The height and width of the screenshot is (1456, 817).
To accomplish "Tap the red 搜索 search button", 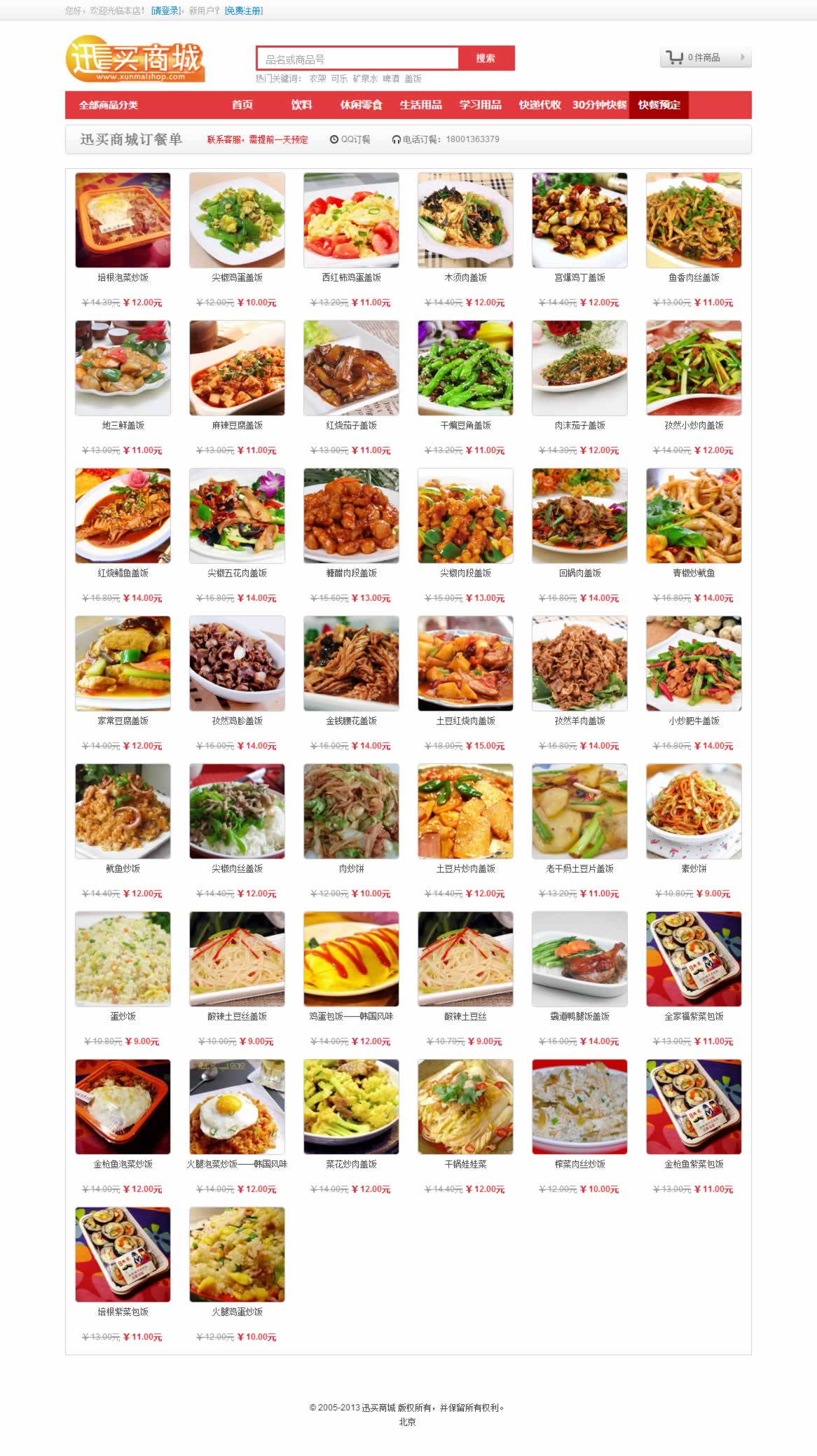I will [x=486, y=58].
